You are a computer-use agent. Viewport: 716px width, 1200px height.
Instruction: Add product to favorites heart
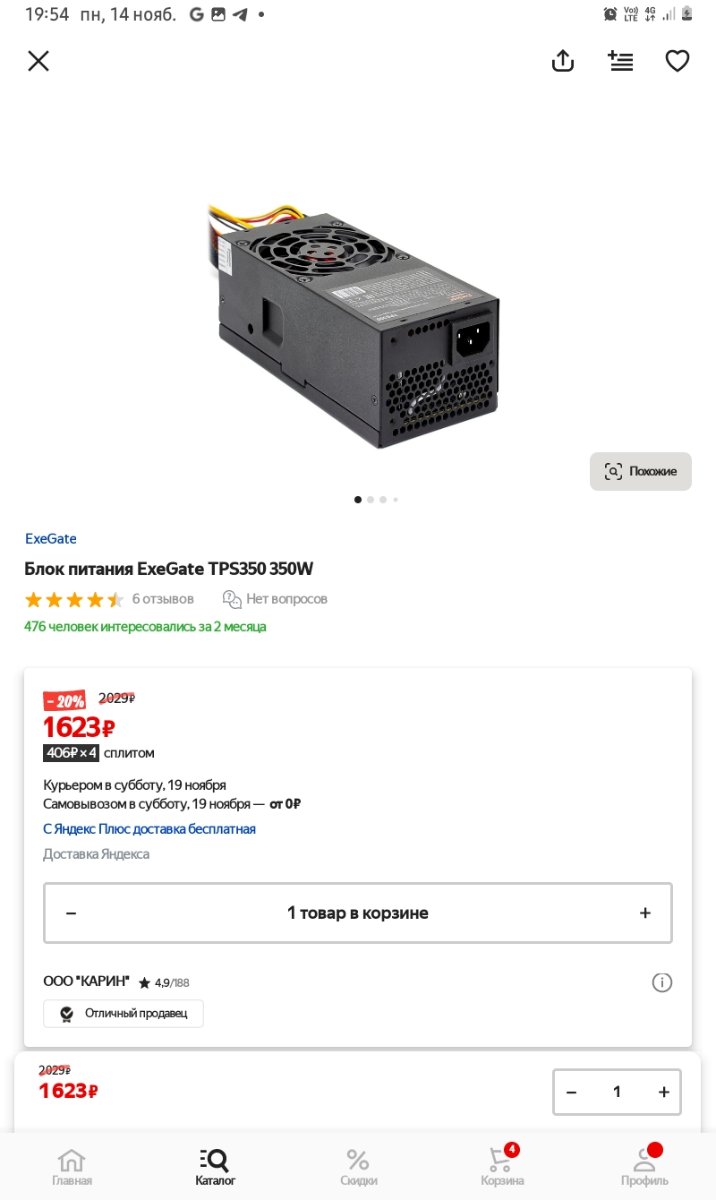678,61
